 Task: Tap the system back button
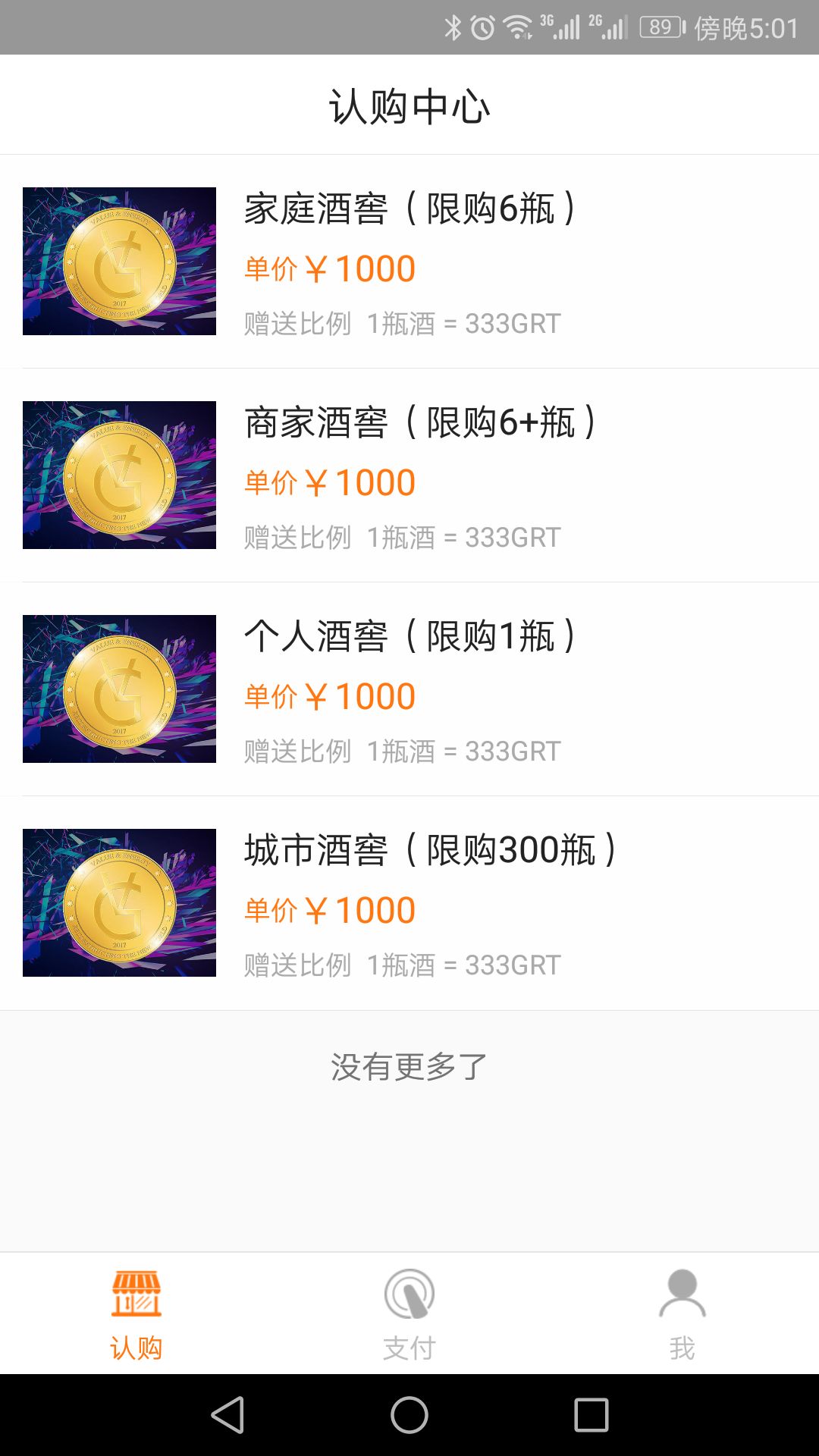point(227,1415)
